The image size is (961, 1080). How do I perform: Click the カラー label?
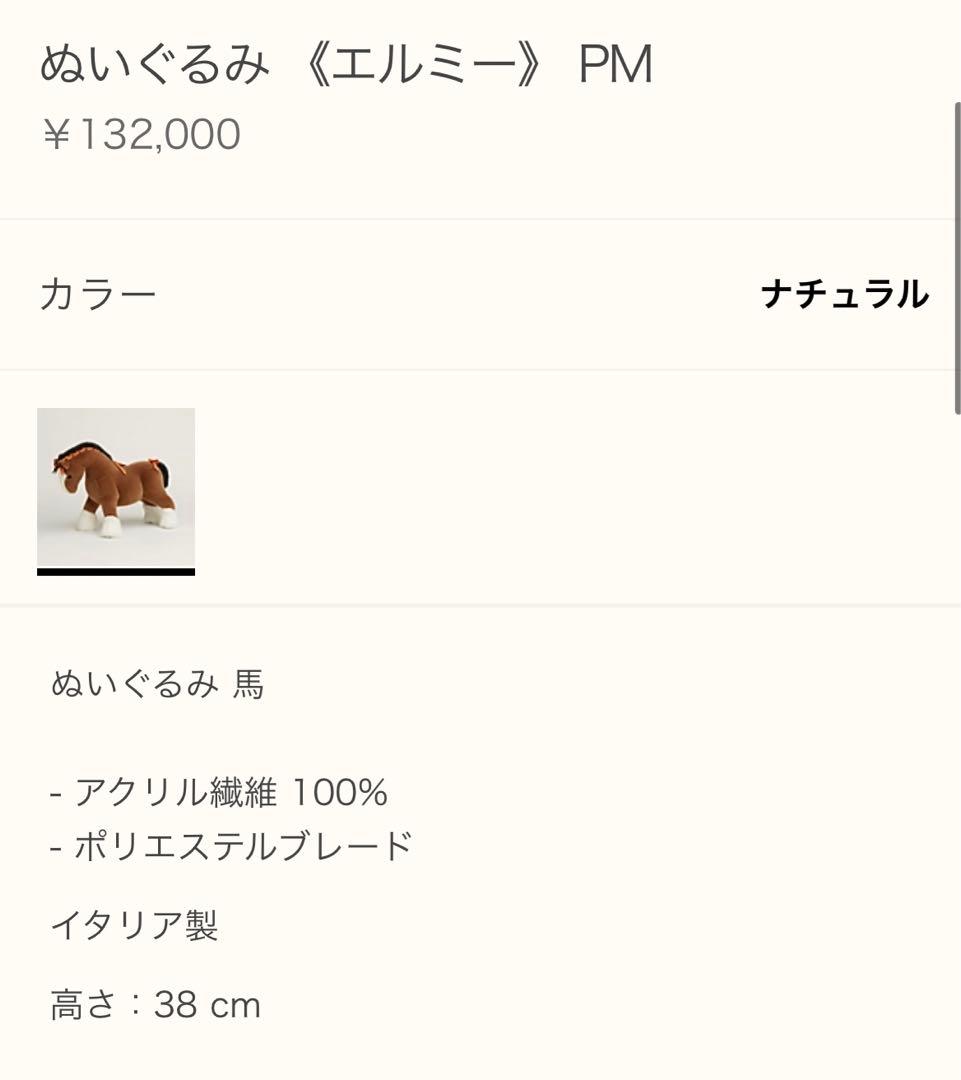pos(97,293)
